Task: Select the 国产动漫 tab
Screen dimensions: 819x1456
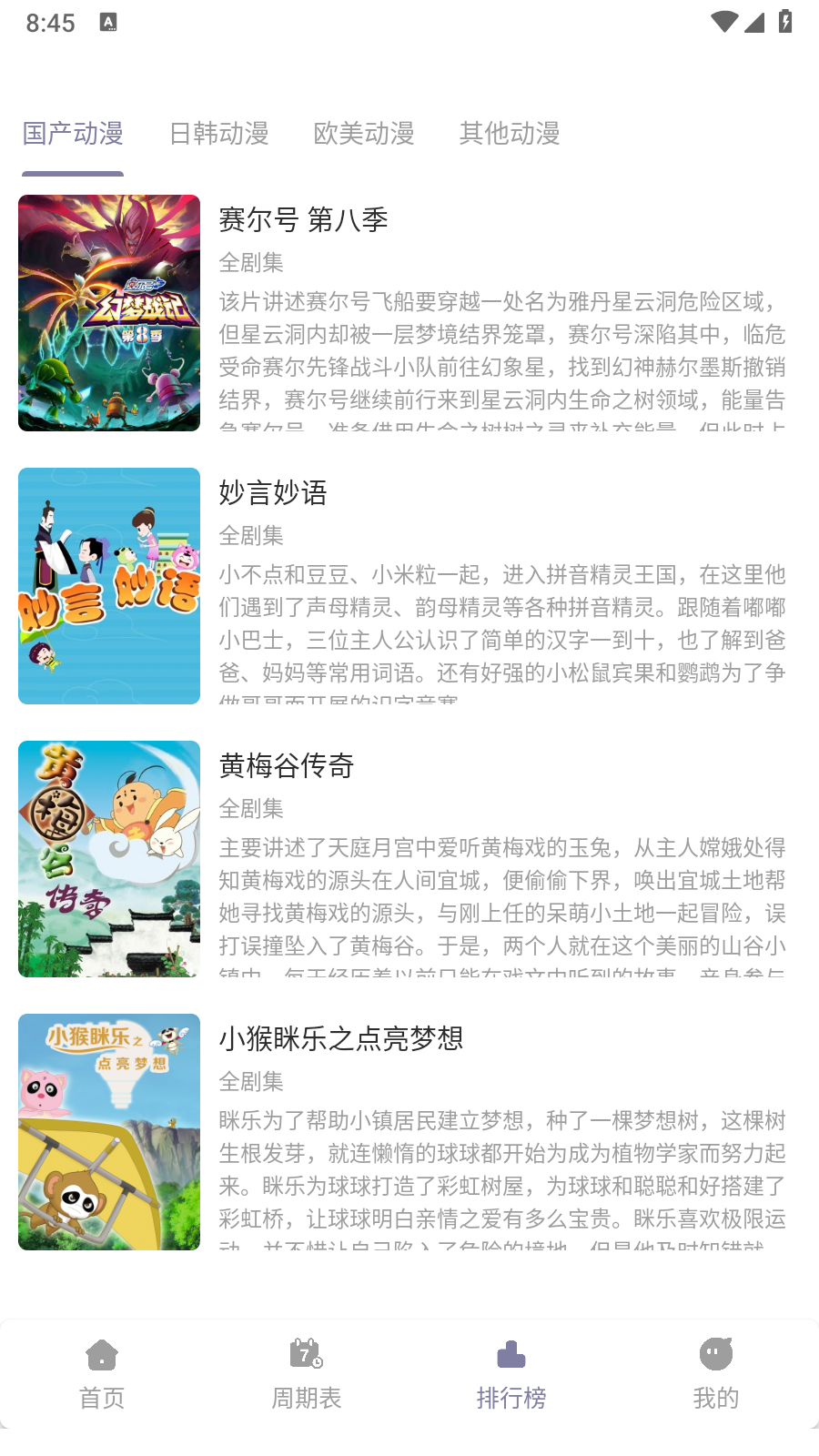Action: tap(73, 134)
